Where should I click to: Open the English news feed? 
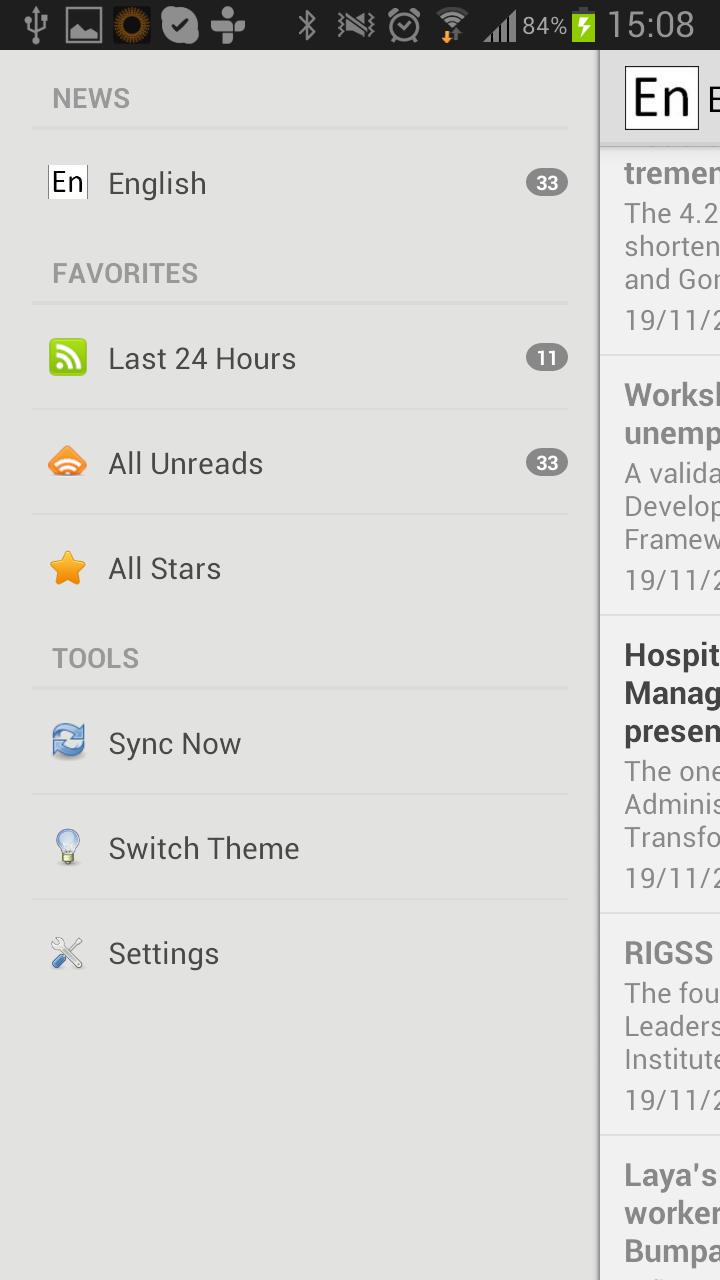click(300, 183)
